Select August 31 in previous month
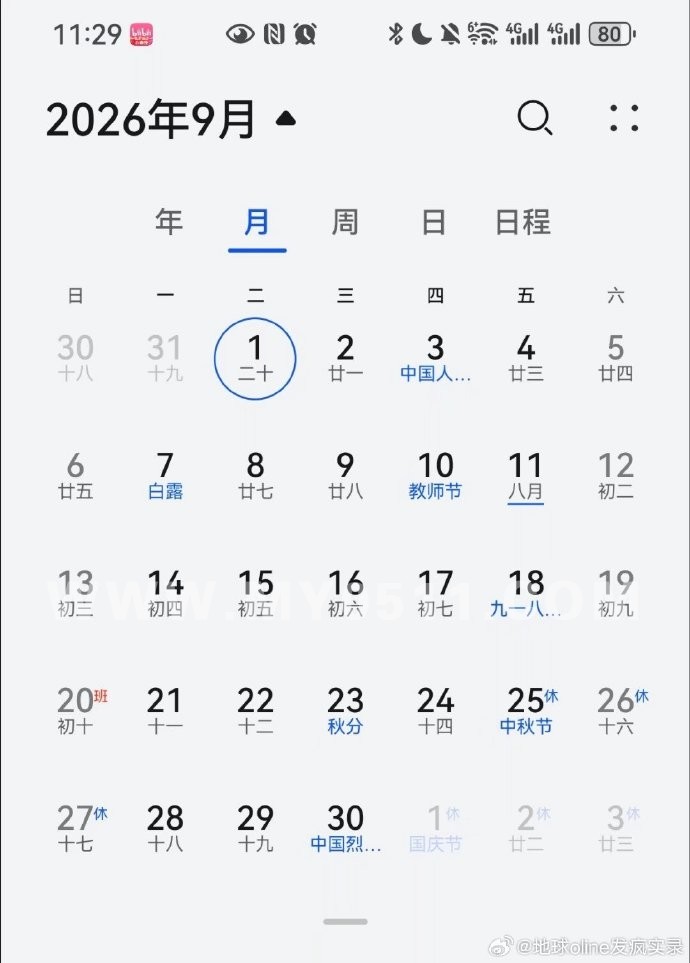 [165, 358]
